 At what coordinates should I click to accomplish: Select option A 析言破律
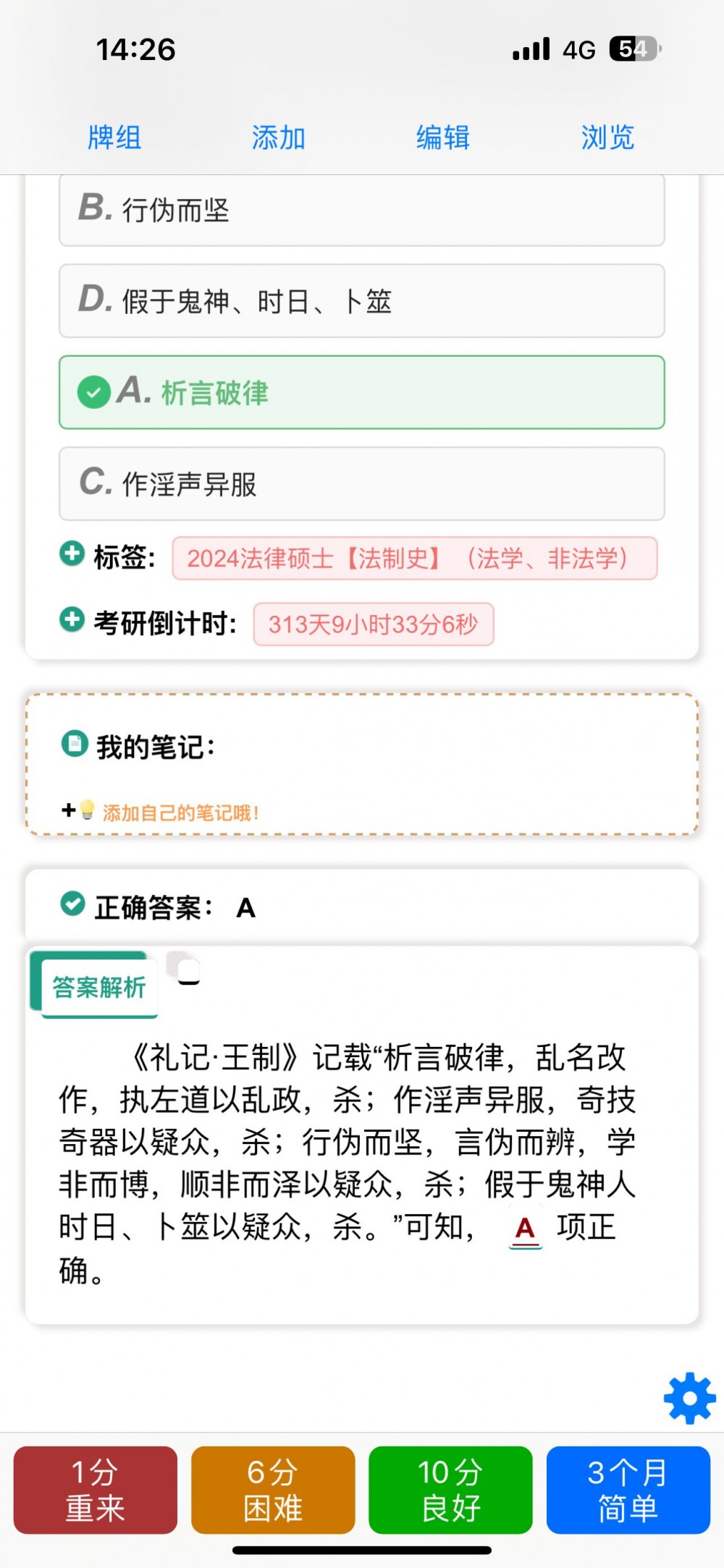(362, 392)
